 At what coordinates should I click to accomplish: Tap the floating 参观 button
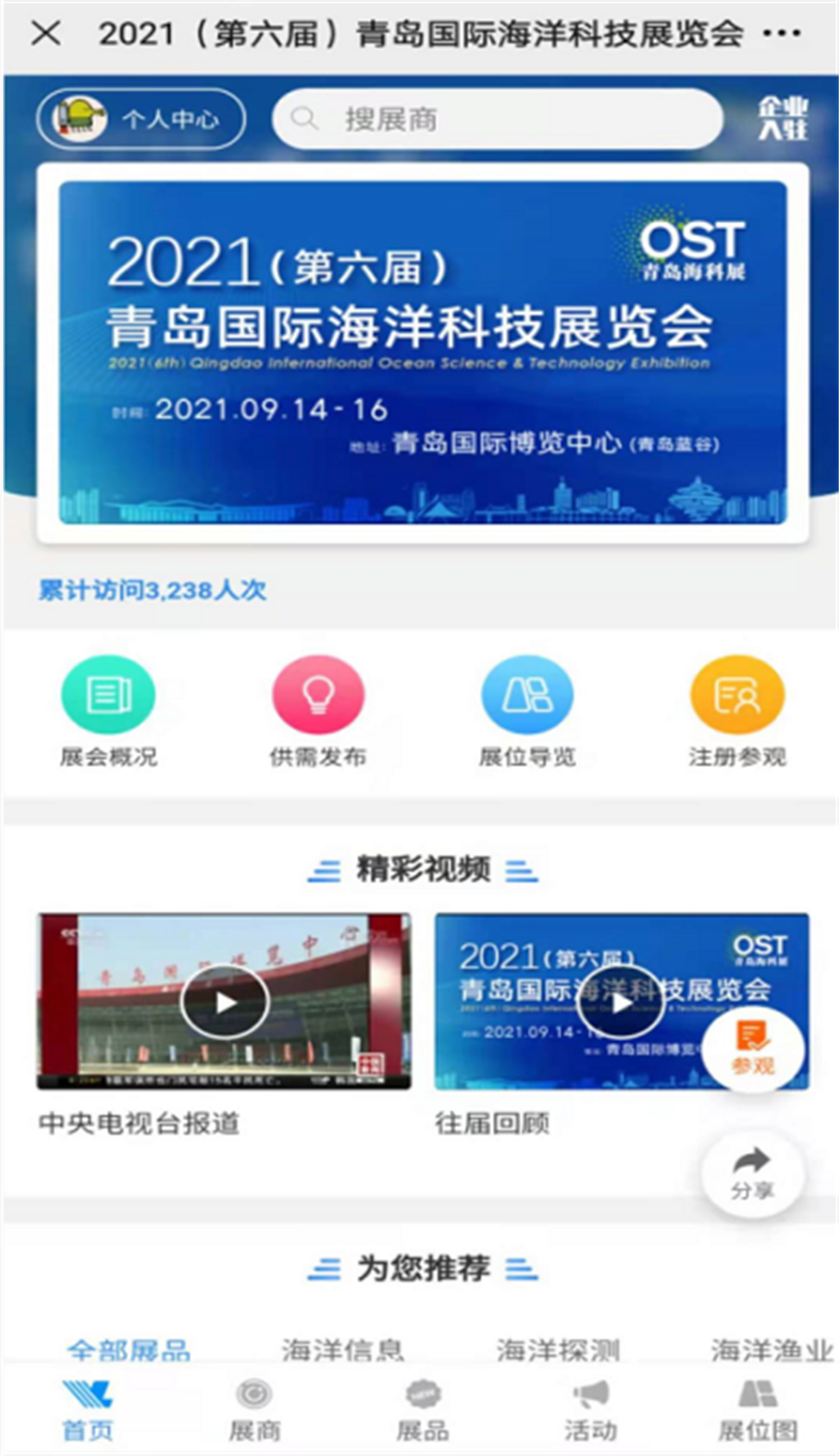[x=752, y=1048]
